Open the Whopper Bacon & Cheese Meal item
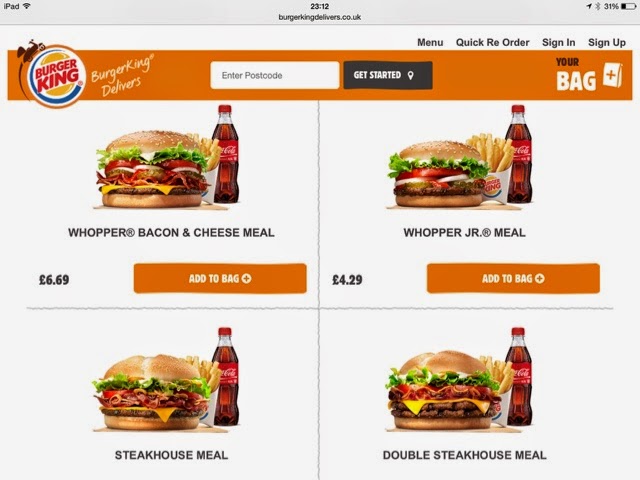 click(171, 233)
